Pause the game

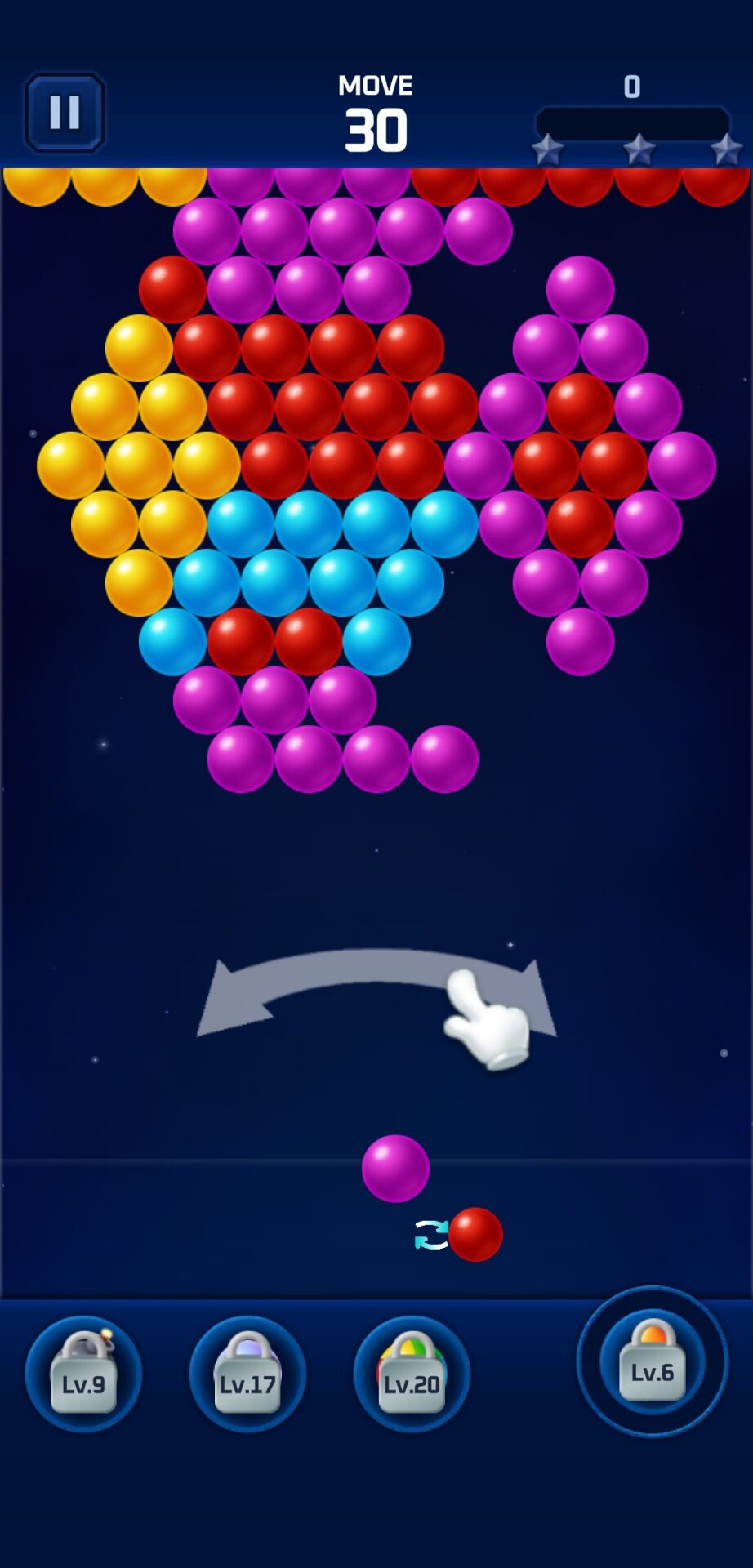(x=65, y=113)
